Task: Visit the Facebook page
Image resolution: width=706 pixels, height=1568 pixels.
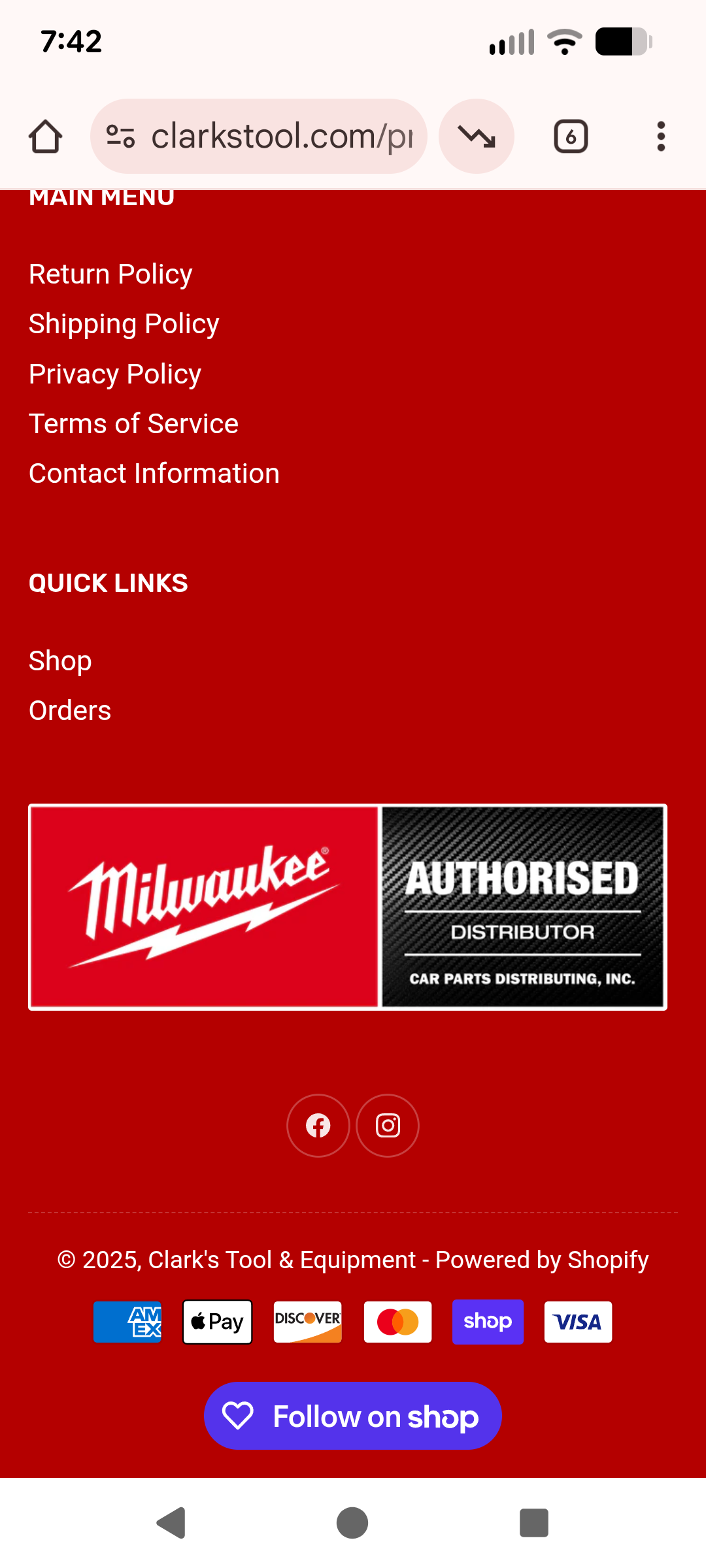Action: pyautogui.click(x=318, y=1126)
